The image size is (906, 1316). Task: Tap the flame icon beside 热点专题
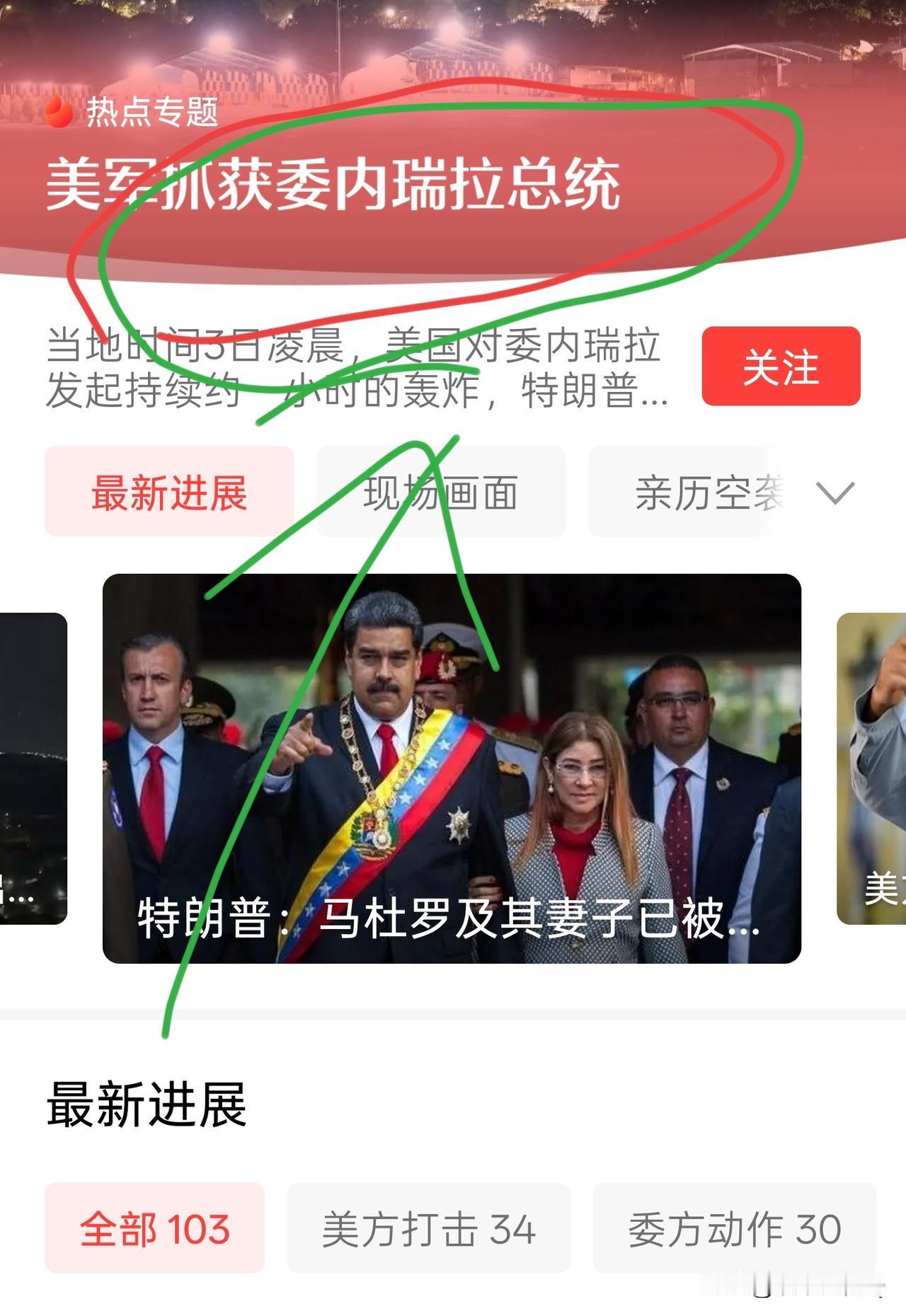tap(59, 112)
